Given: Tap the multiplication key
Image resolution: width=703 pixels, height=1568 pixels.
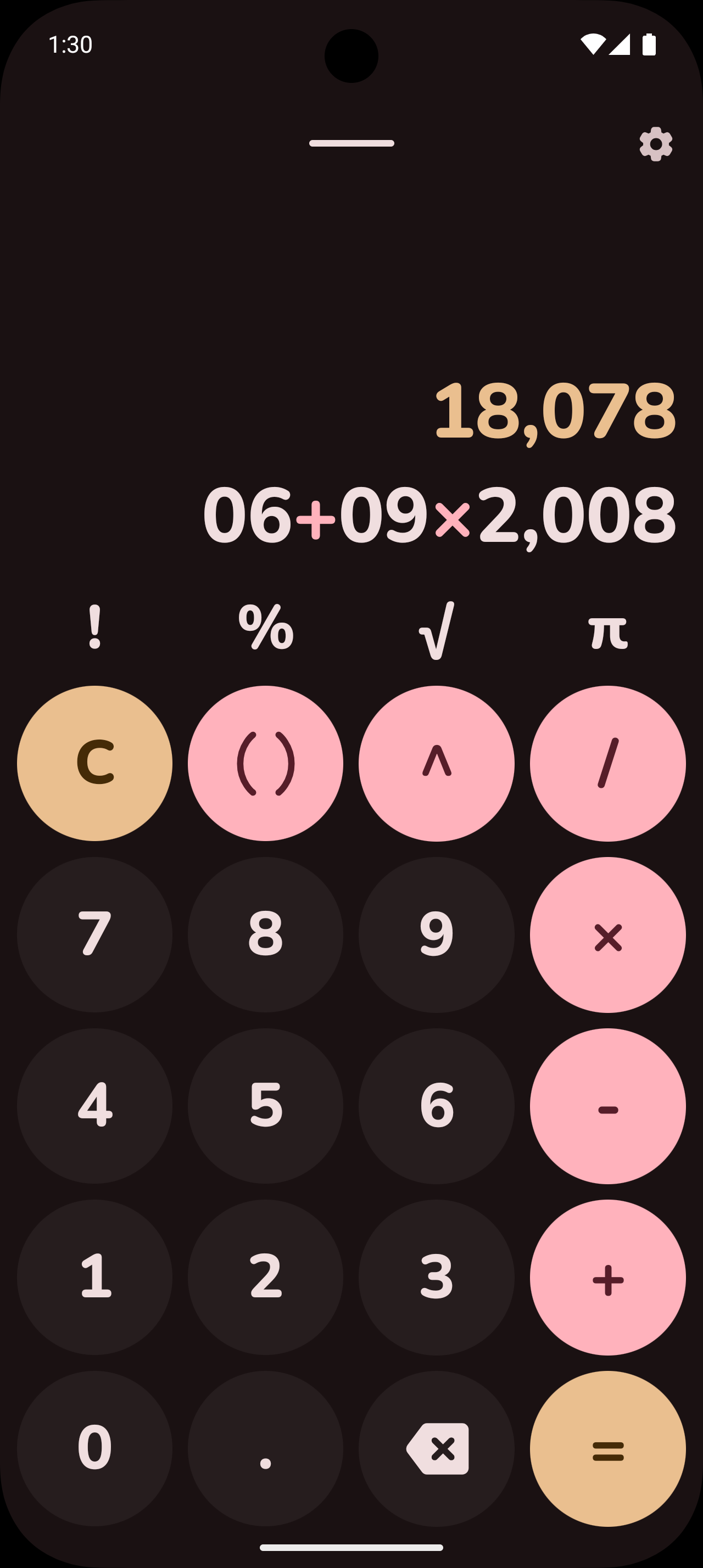Looking at the screenshot, I should pyautogui.click(x=607, y=935).
